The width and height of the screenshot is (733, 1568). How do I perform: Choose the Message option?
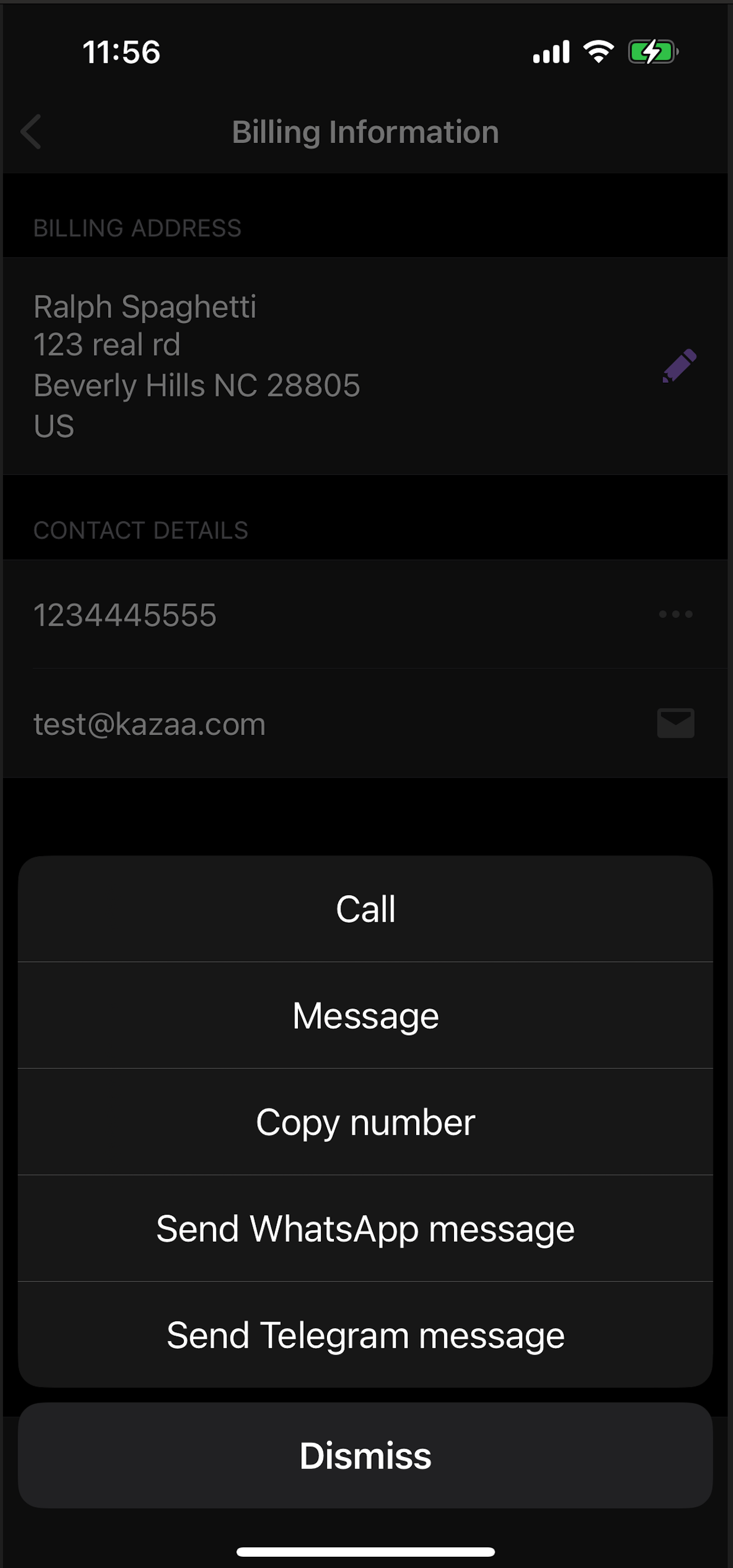point(365,1016)
